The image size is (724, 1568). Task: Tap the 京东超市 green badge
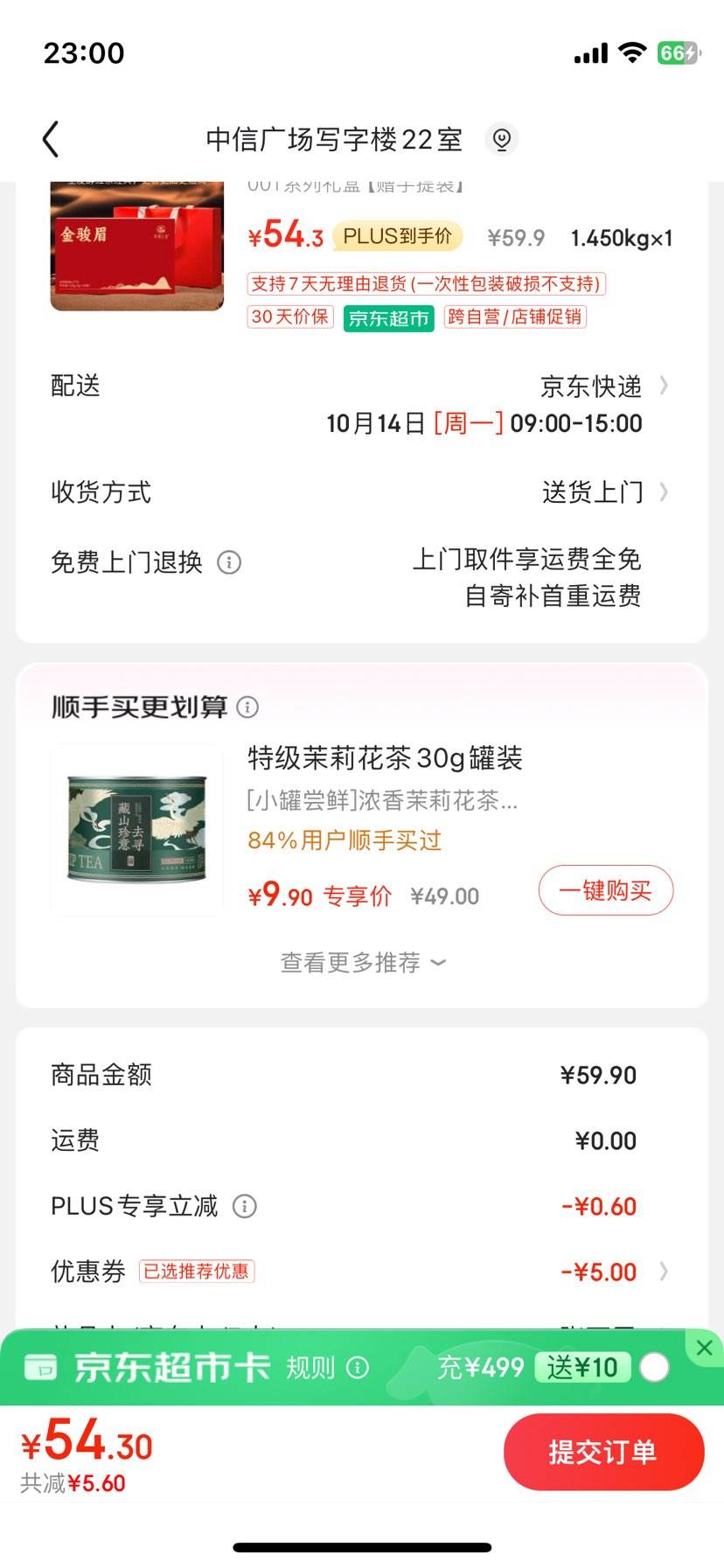coord(388,319)
